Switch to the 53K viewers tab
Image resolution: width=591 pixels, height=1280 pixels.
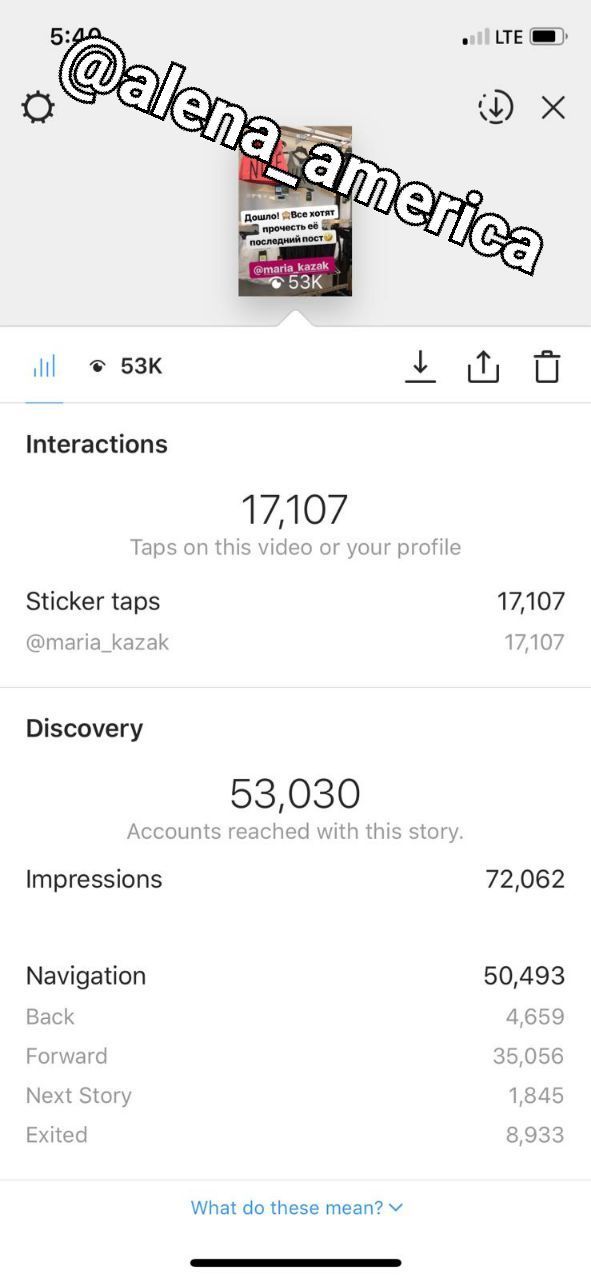(x=126, y=367)
